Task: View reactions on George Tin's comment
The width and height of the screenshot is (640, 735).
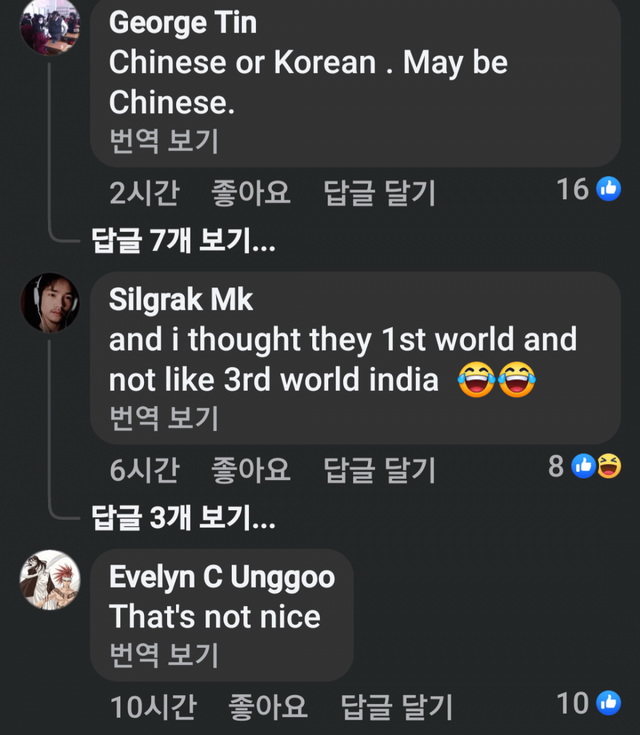Action: click(590, 189)
